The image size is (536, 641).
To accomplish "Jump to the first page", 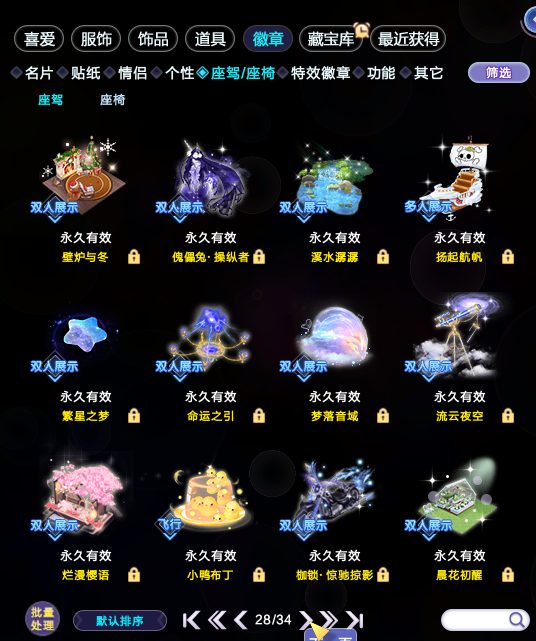I will 191,621.
